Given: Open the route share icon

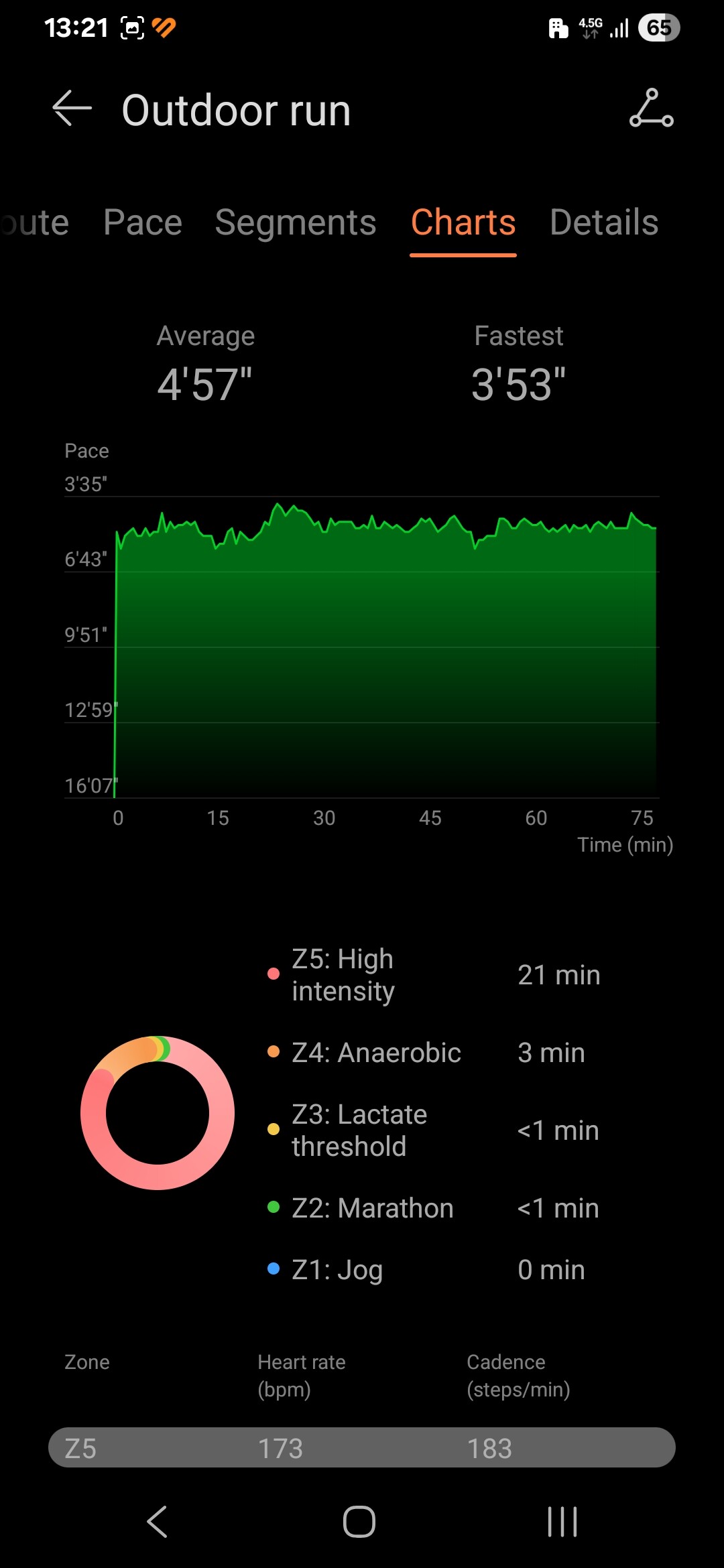Looking at the screenshot, I should coord(651,109).
